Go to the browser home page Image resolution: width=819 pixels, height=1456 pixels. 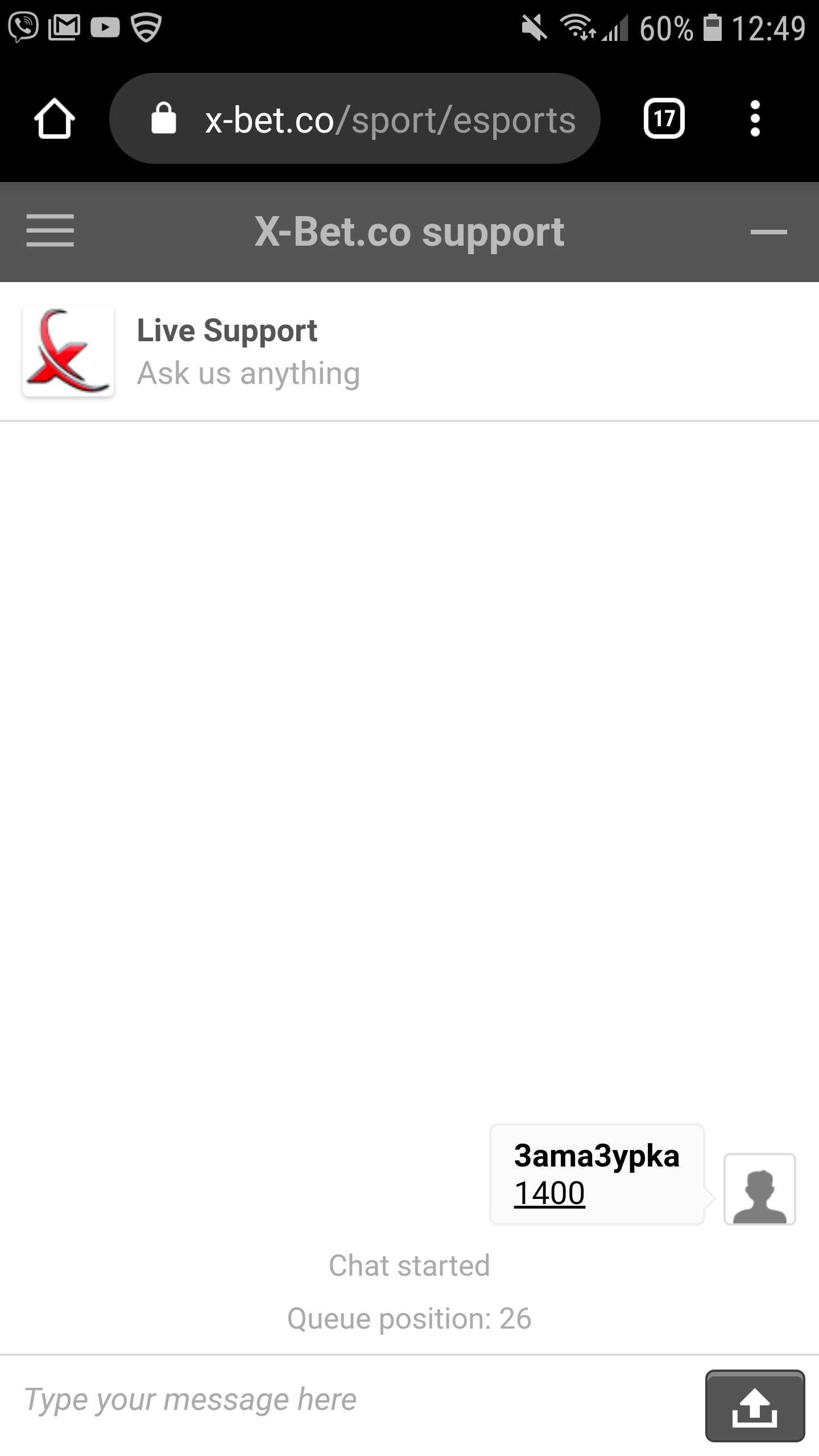[55, 119]
